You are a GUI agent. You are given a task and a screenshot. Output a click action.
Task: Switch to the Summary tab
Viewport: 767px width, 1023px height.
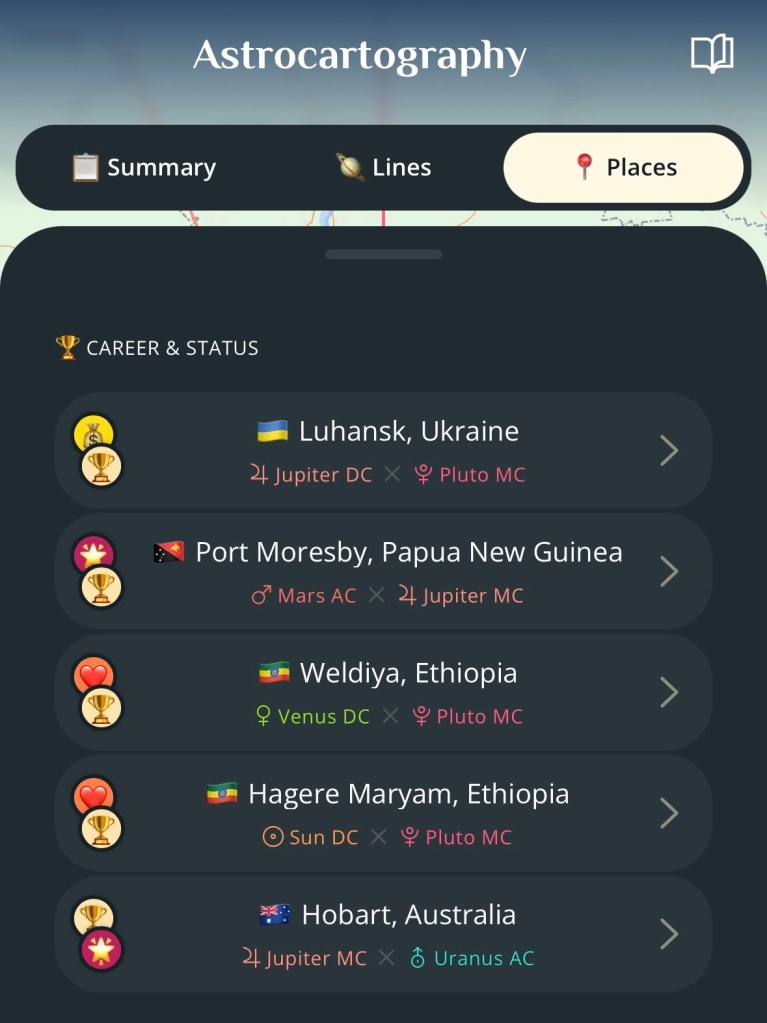[144, 168]
